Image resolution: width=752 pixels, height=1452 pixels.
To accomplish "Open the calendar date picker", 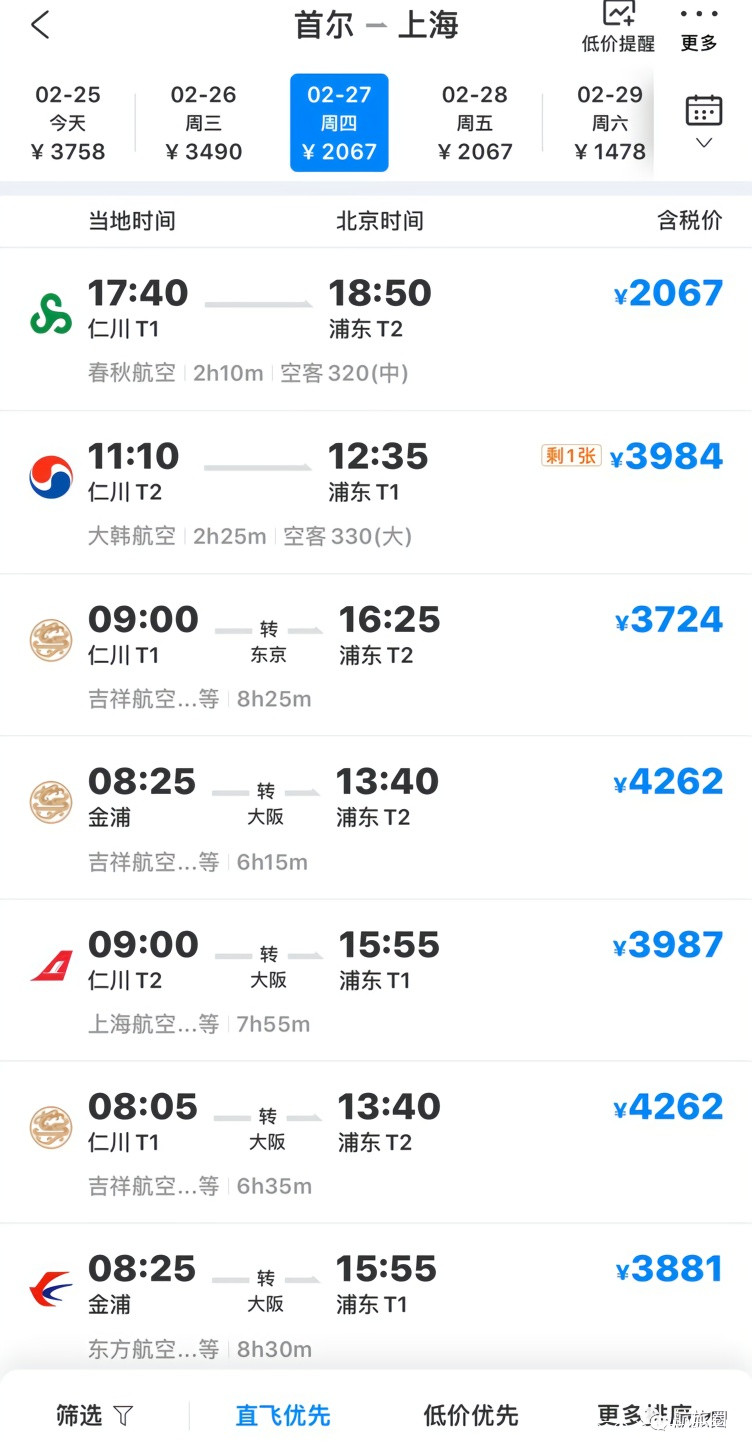I will (x=704, y=120).
